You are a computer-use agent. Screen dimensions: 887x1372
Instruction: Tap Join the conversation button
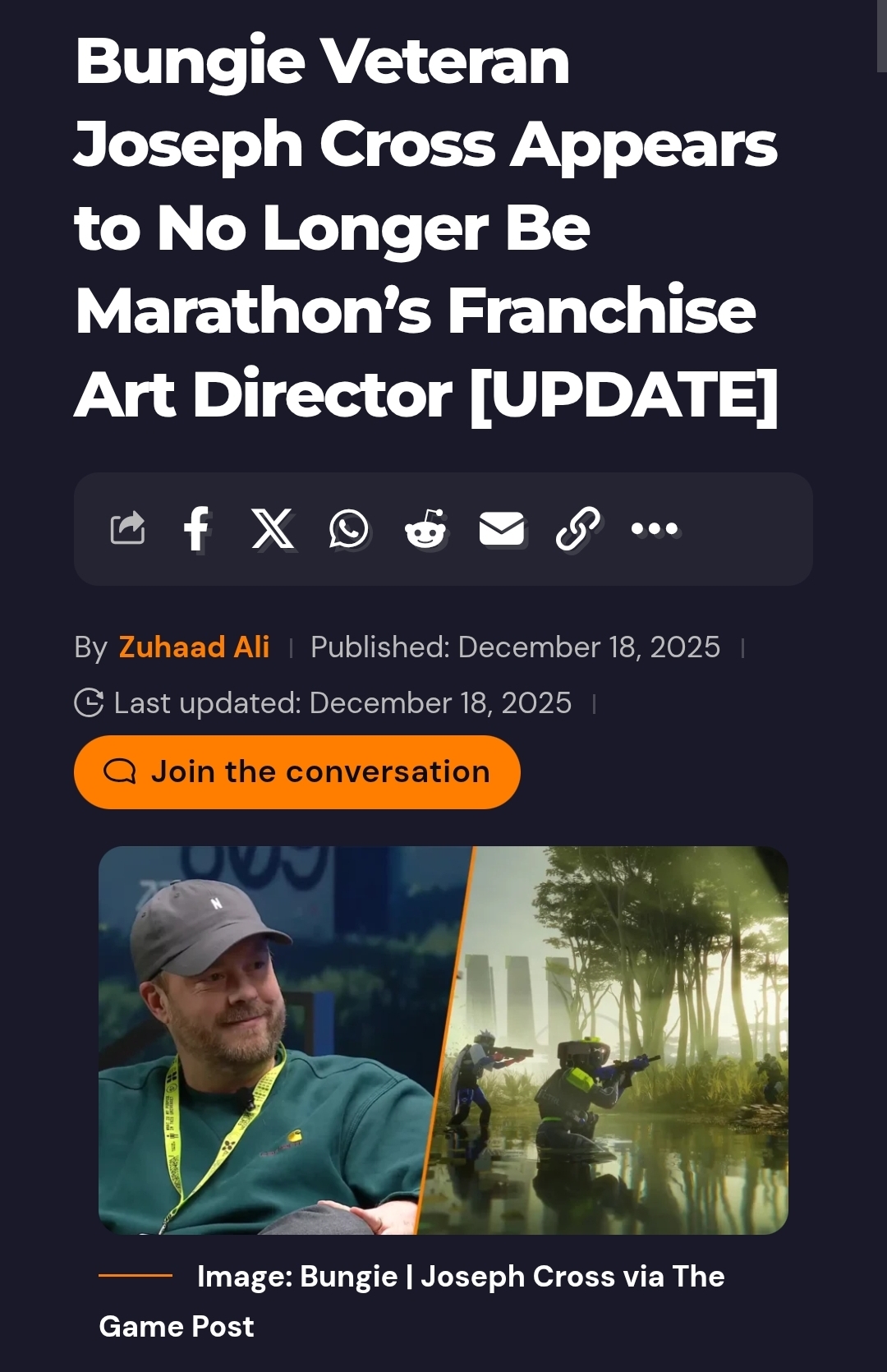click(x=297, y=772)
